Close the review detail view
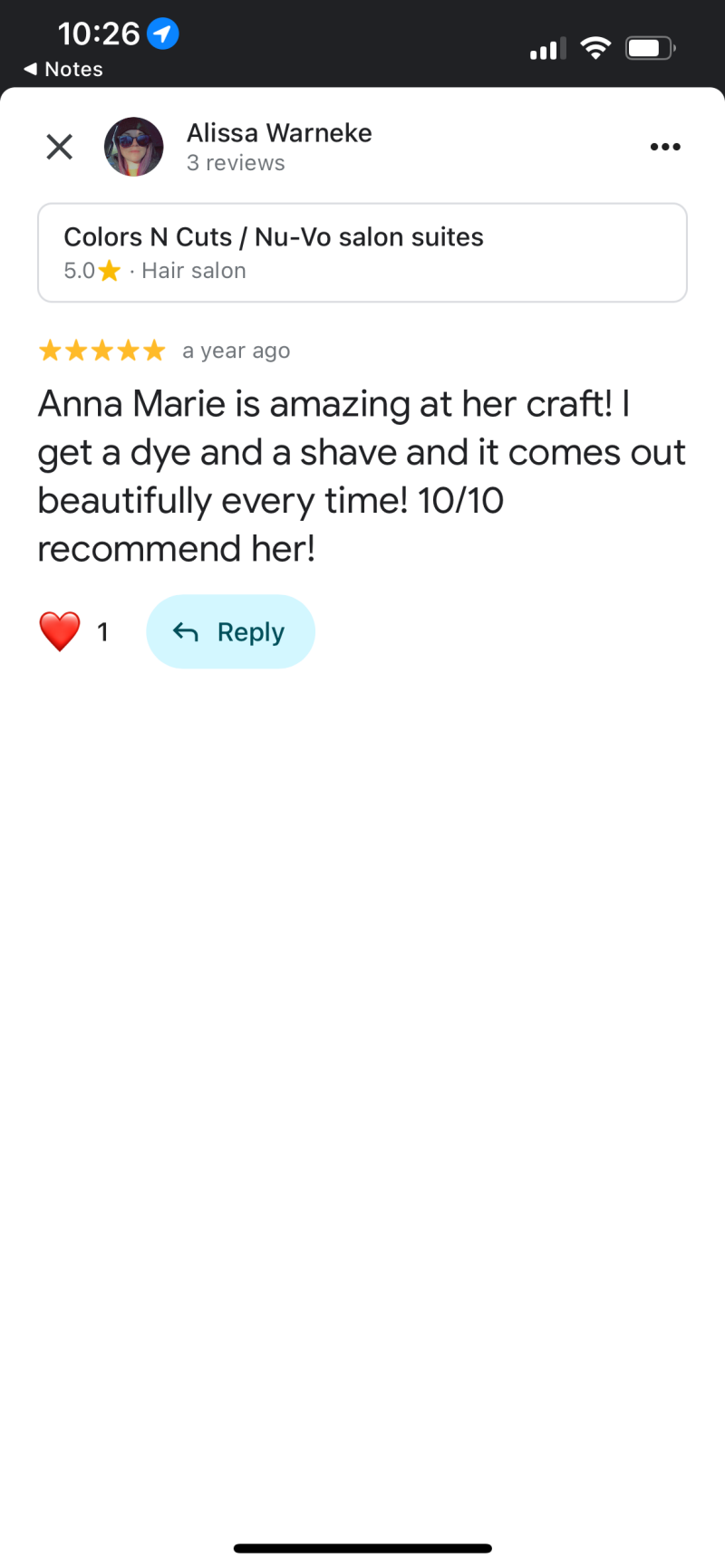Viewport: 725px width, 1568px height. (x=60, y=147)
